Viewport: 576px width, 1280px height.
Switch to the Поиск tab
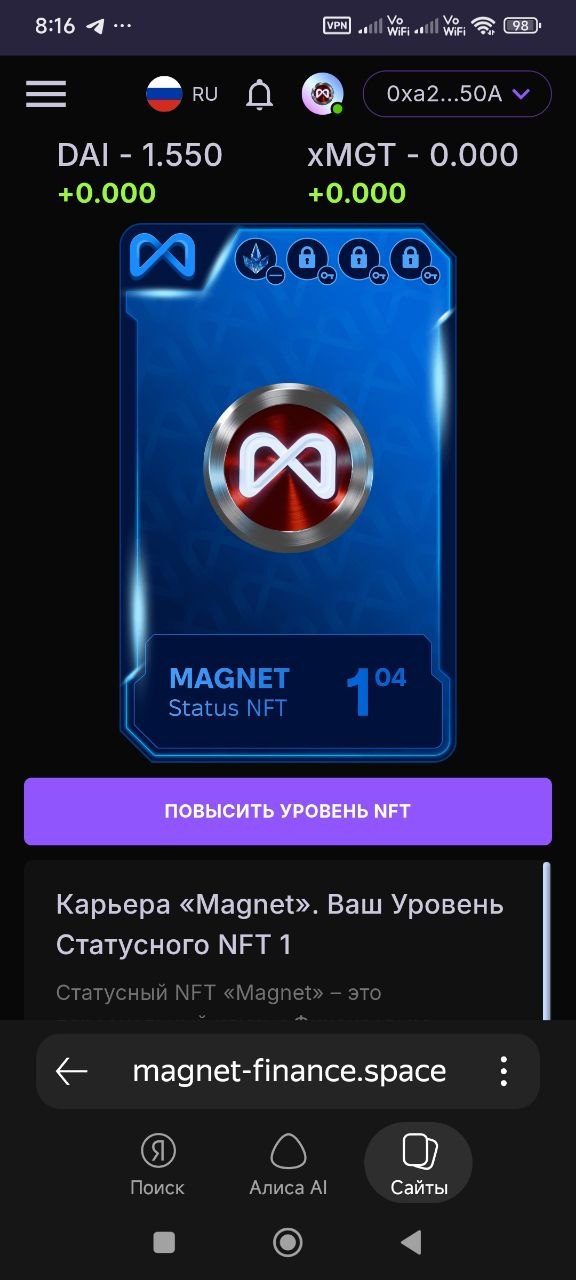[x=157, y=1164]
